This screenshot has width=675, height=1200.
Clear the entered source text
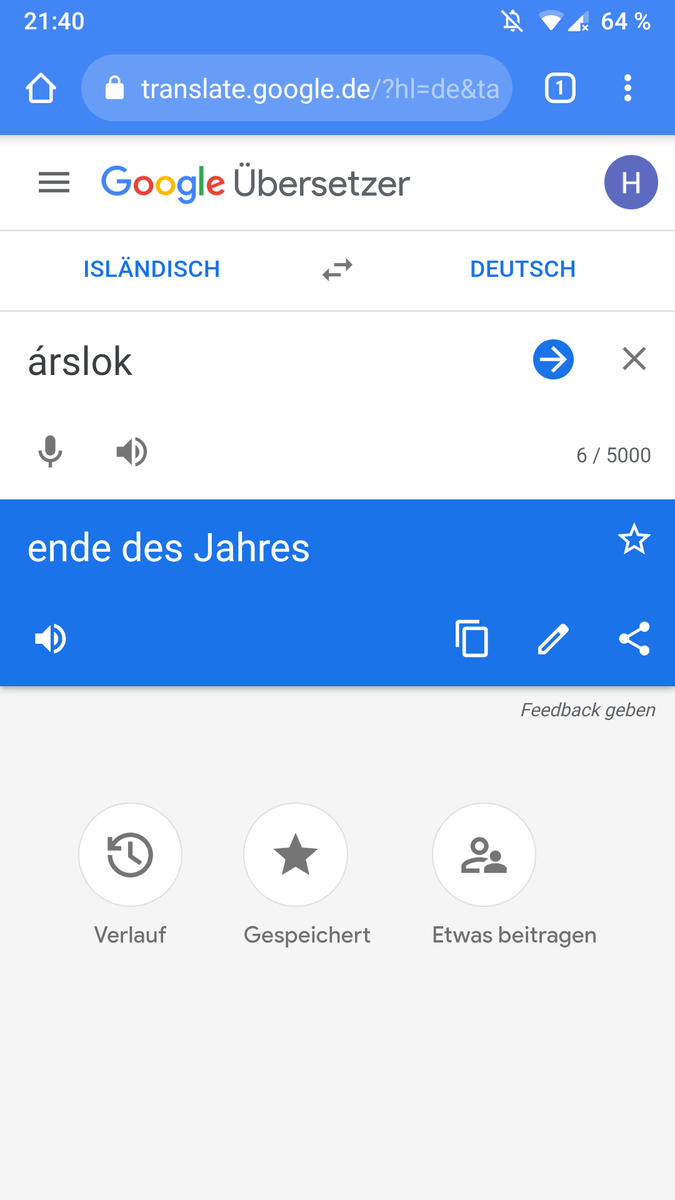point(634,360)
